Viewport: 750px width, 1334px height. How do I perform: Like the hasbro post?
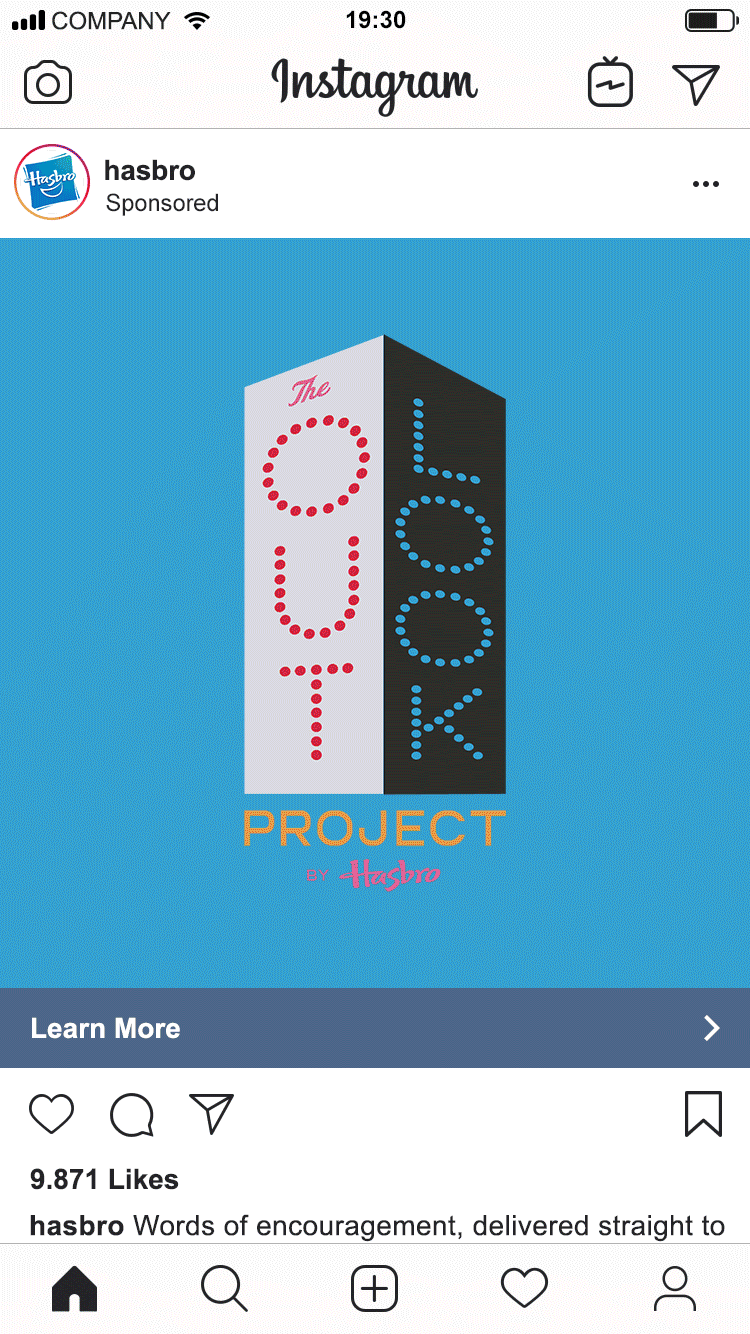51,1114
